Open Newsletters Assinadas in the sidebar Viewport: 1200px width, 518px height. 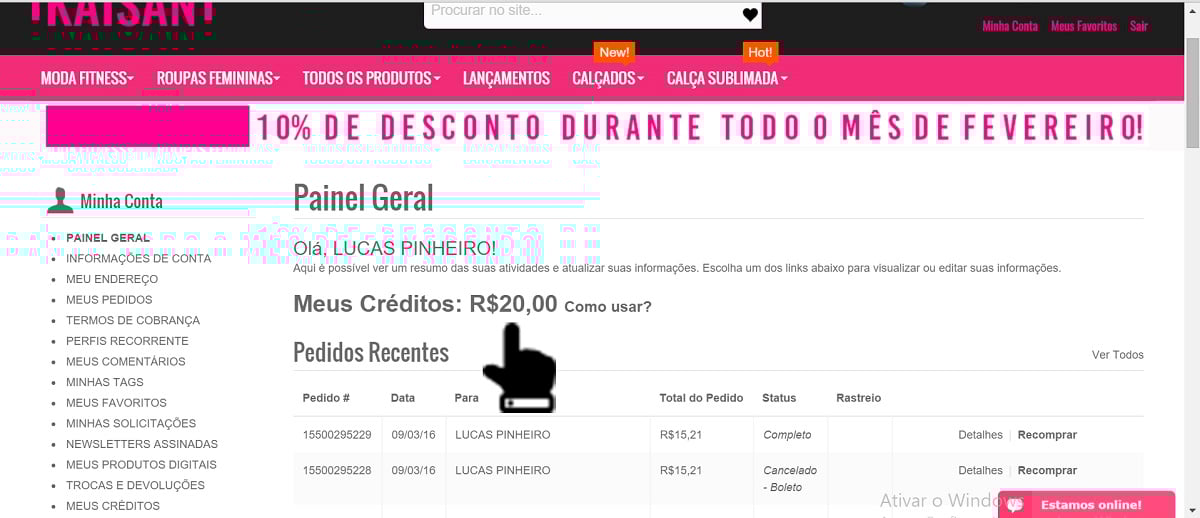click(142, 444)
